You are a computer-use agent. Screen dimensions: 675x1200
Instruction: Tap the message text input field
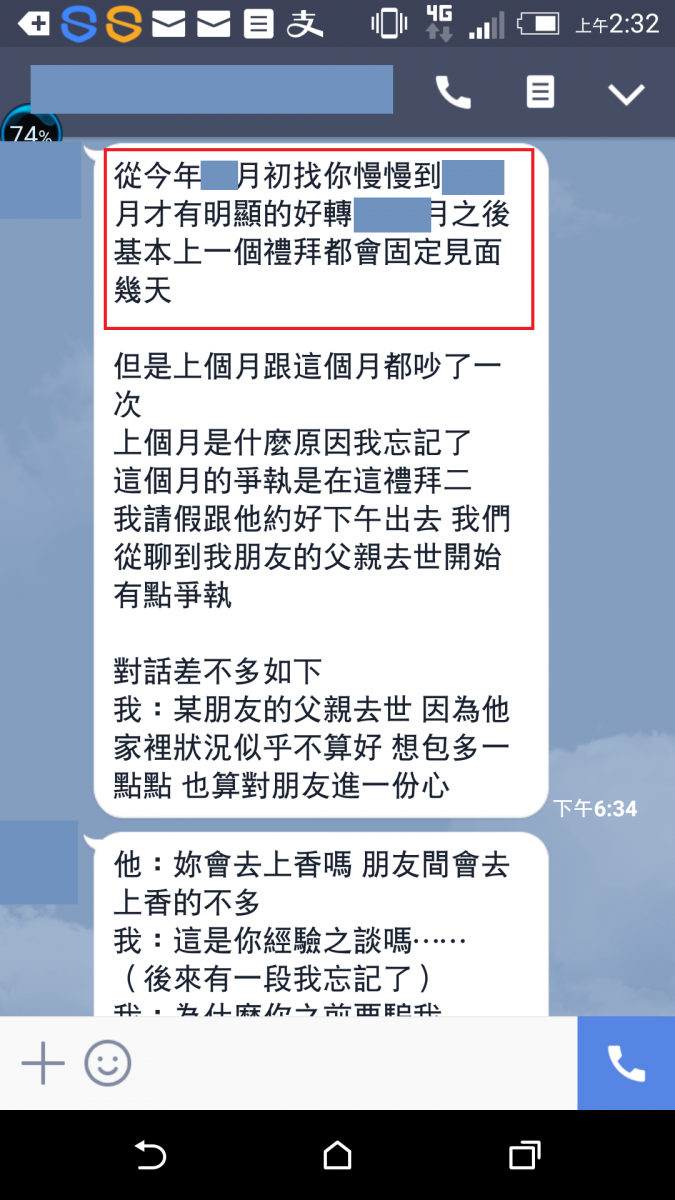(350, 1063)
